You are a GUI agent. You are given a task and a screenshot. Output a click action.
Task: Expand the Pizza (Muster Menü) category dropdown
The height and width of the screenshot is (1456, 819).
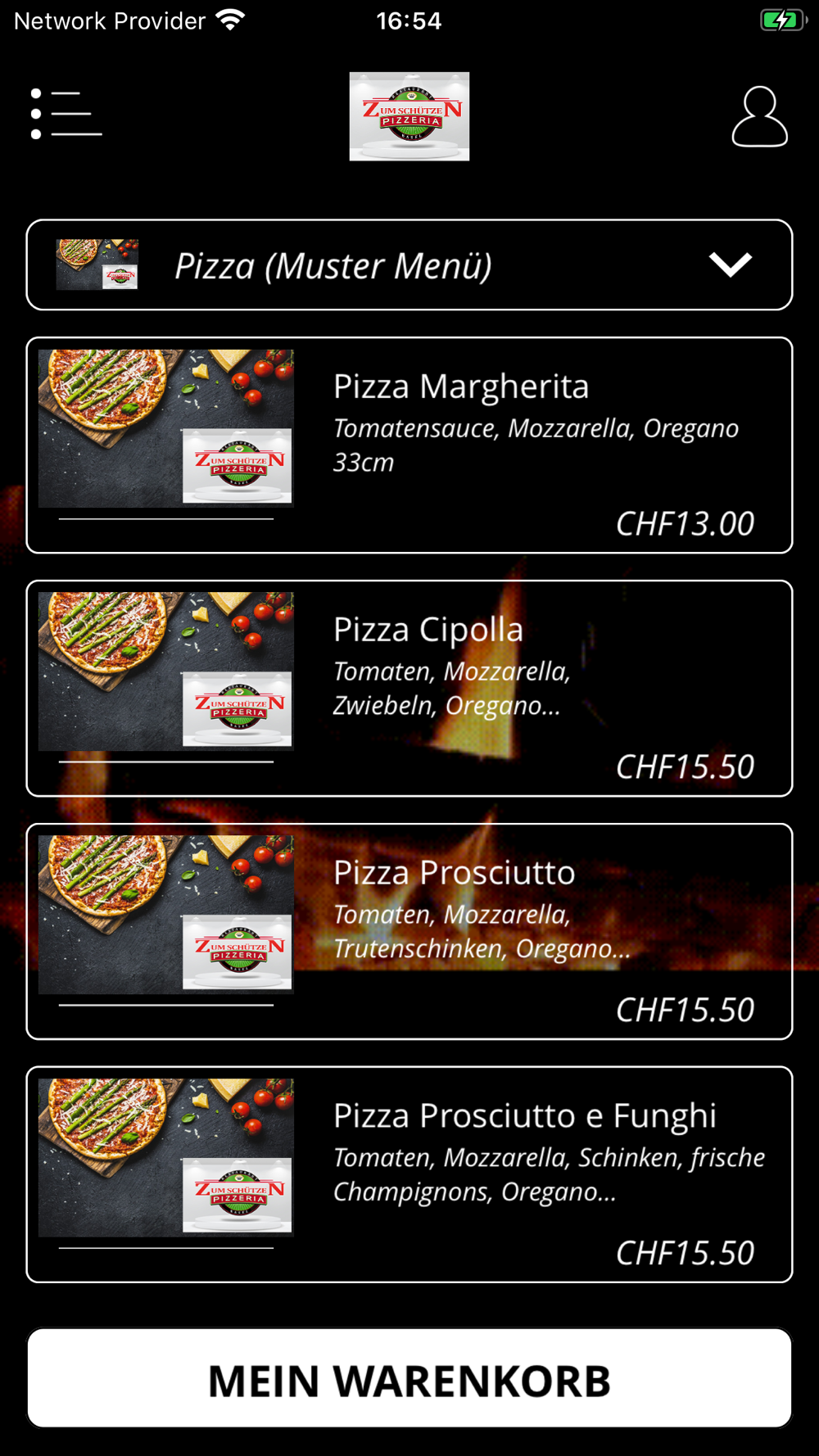(409, 265)
